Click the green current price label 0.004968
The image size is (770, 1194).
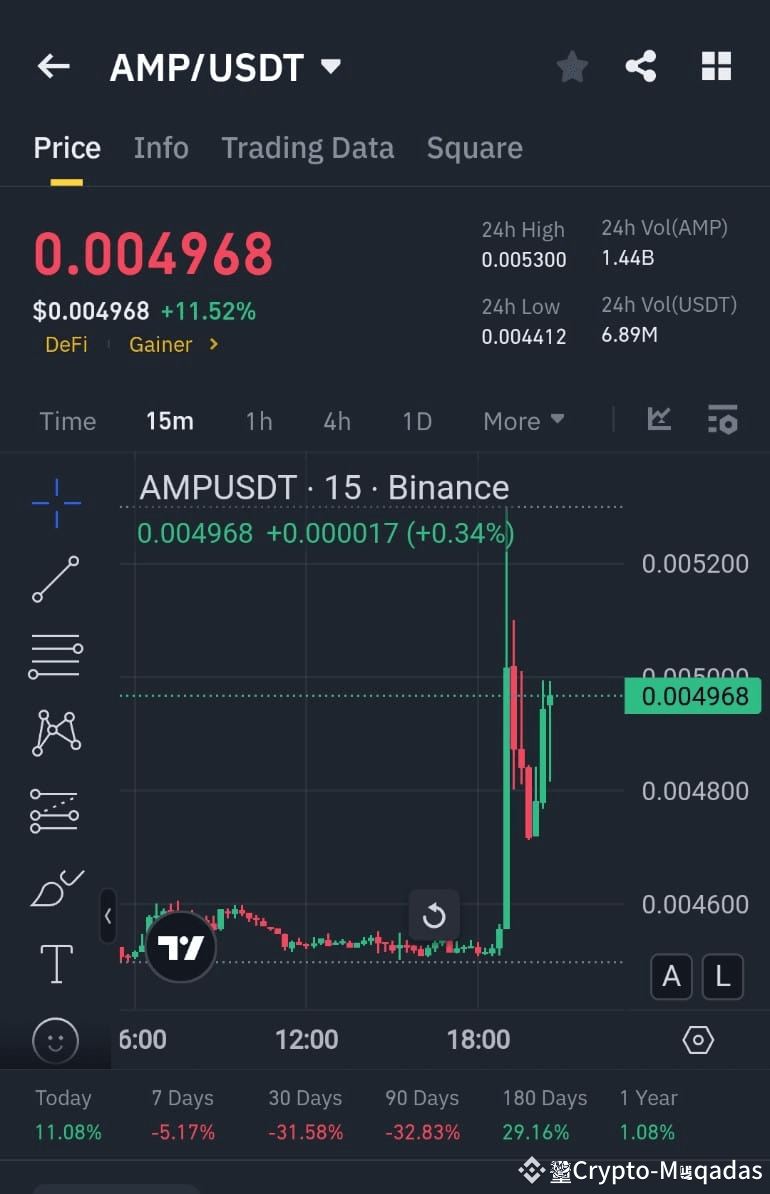click(692, 696)
